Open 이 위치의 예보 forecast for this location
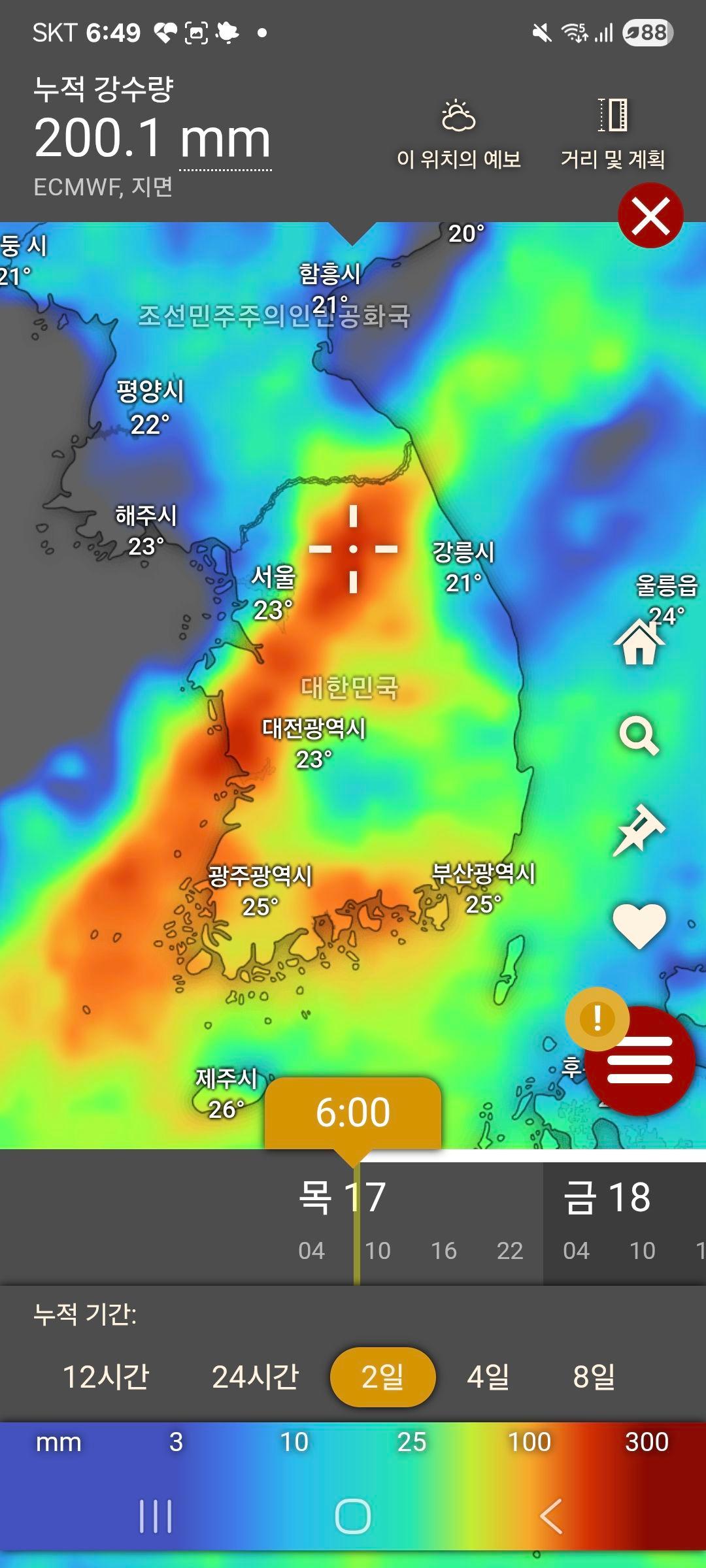 coord(458,134)
